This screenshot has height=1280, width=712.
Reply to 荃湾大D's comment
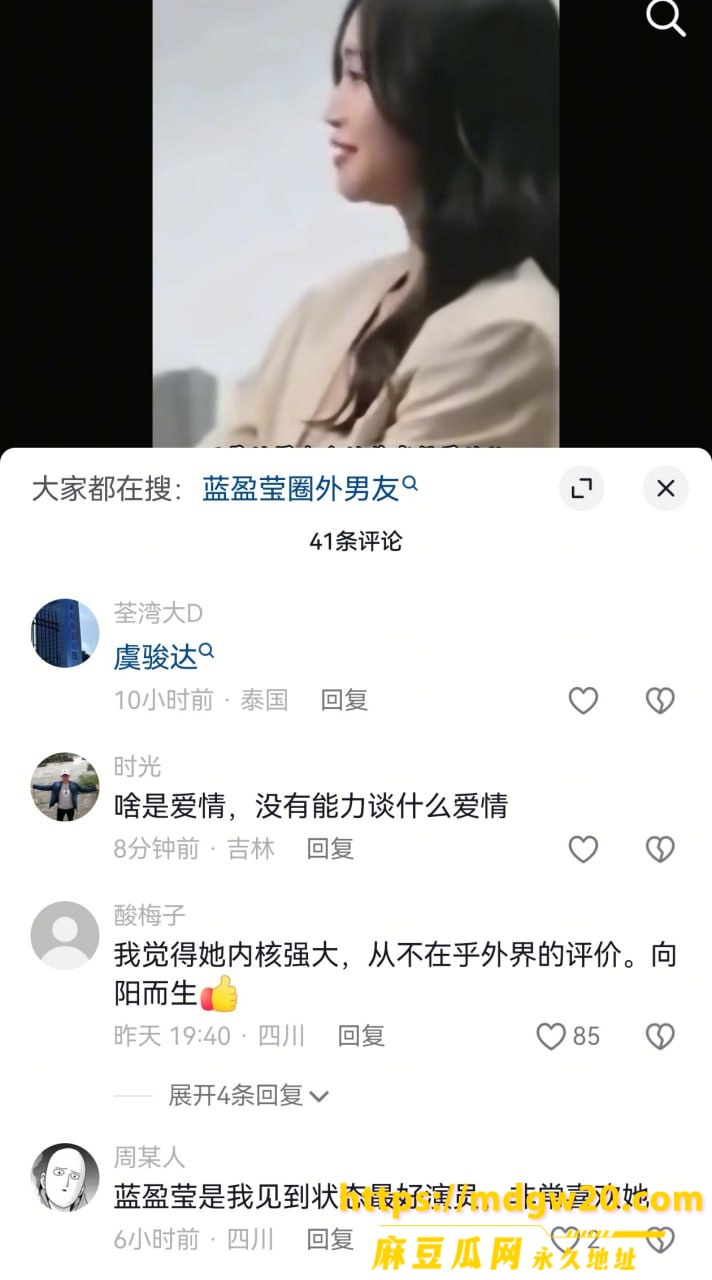344,700
